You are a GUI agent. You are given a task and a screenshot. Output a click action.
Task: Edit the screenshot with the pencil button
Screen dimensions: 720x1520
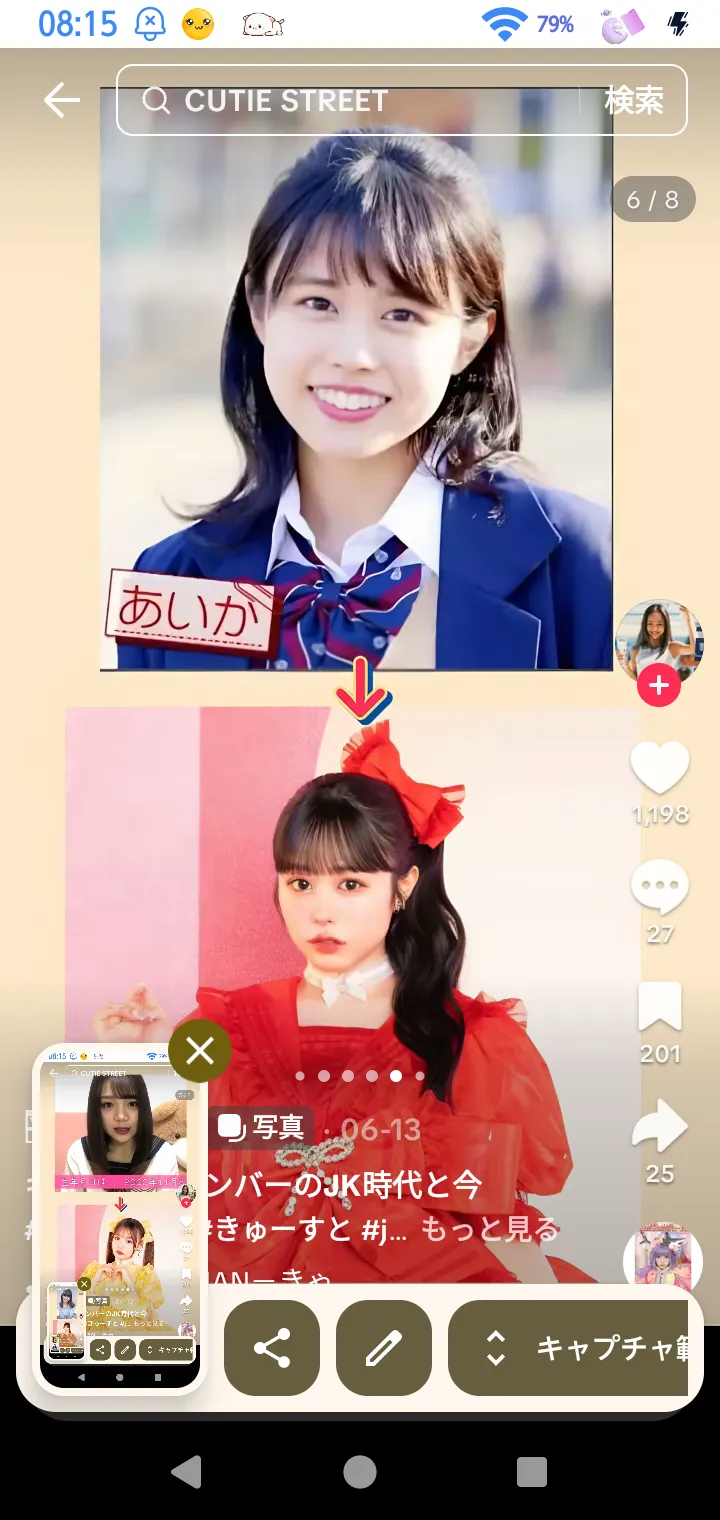[384, 1348]
